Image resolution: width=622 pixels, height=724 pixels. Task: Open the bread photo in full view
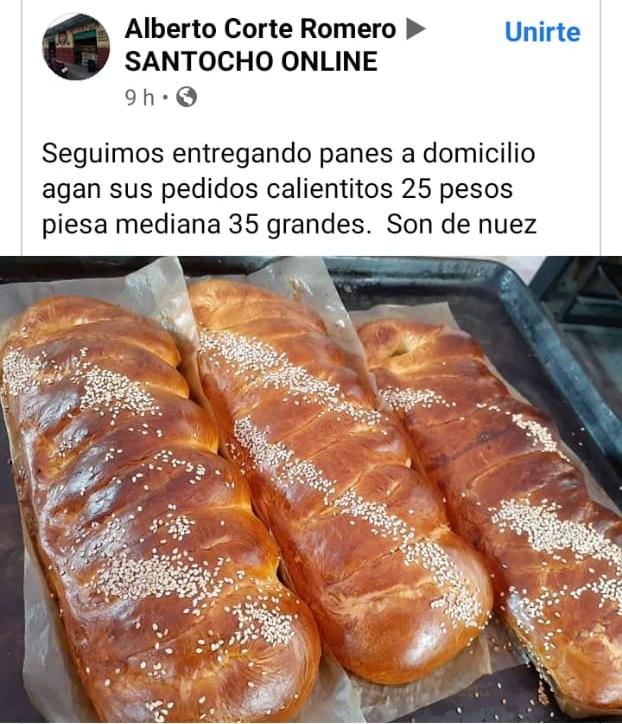tap(311, 490)
